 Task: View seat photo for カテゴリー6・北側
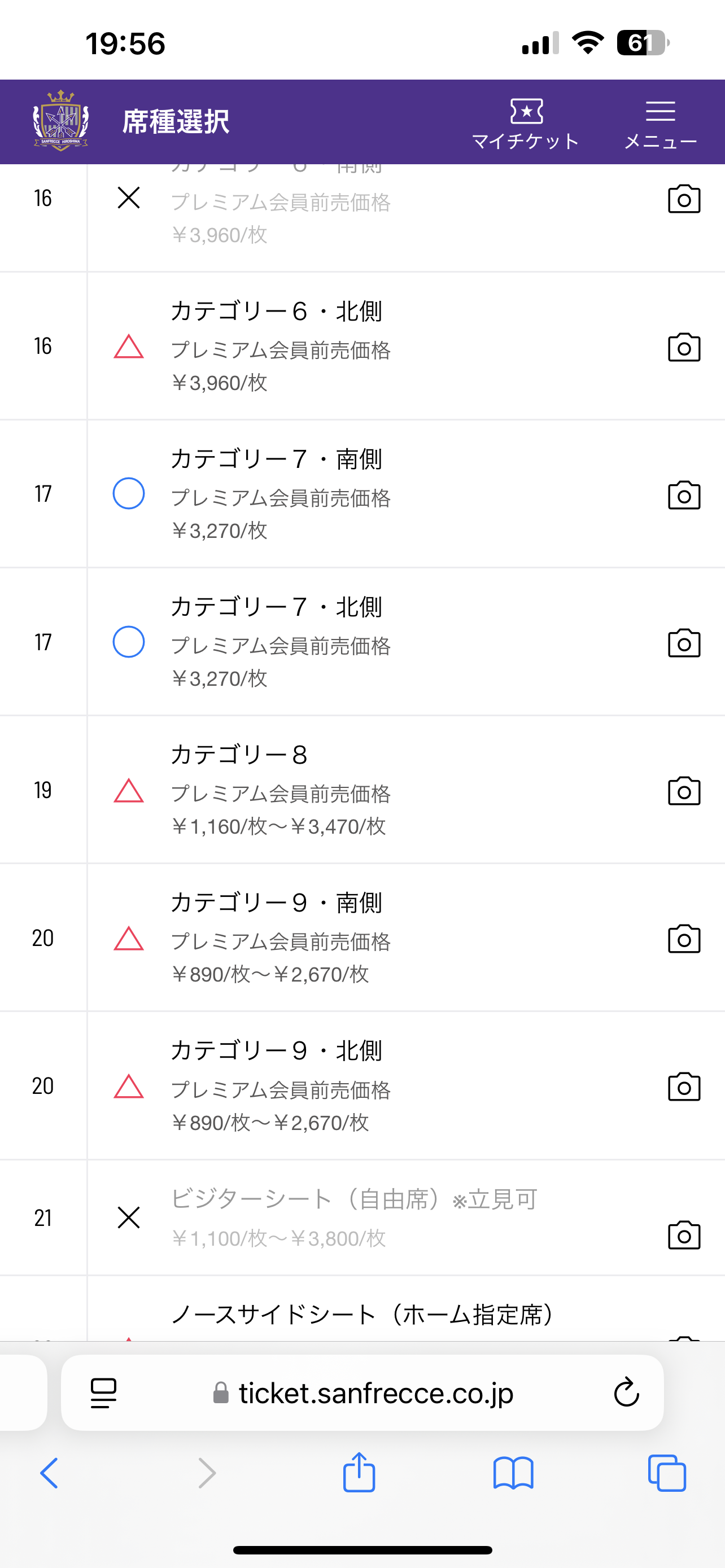pyautogui.click(x=684, y=348)
